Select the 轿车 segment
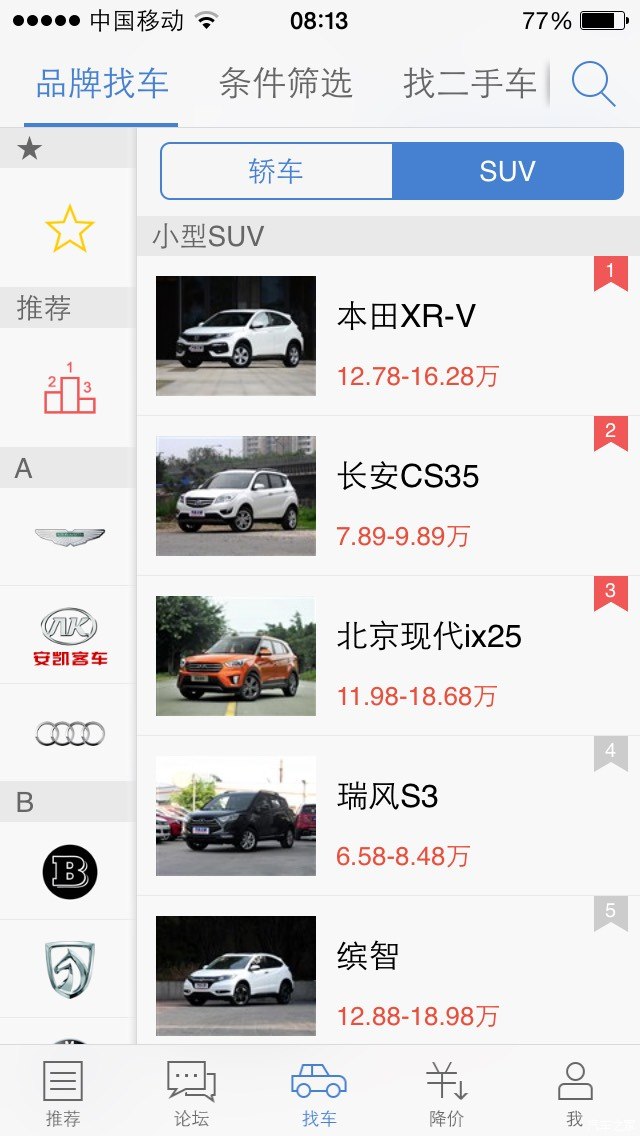This screenshot has height=1136, width=640. pyautogui.click(x=276, y=171)
